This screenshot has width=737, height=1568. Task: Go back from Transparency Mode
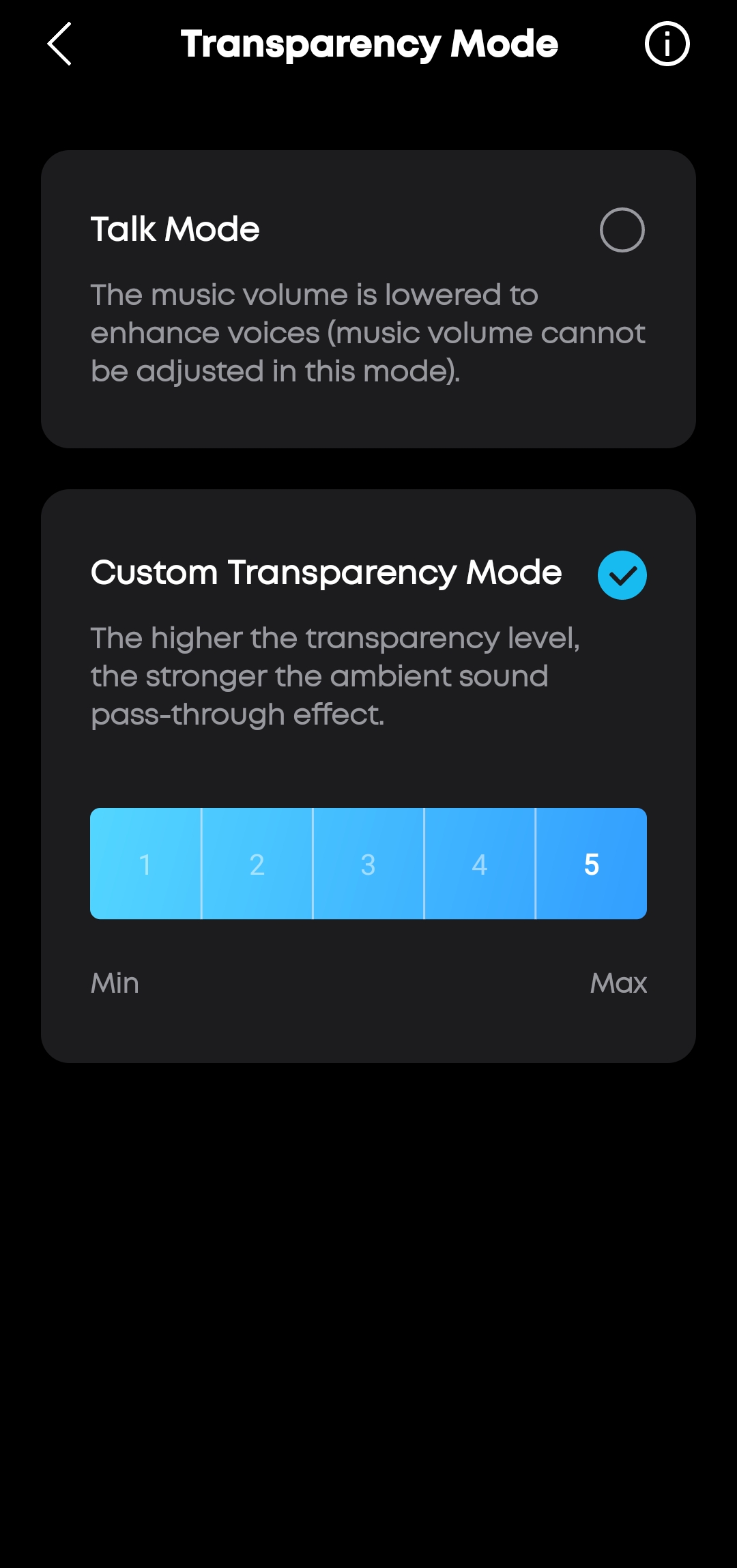60,44
